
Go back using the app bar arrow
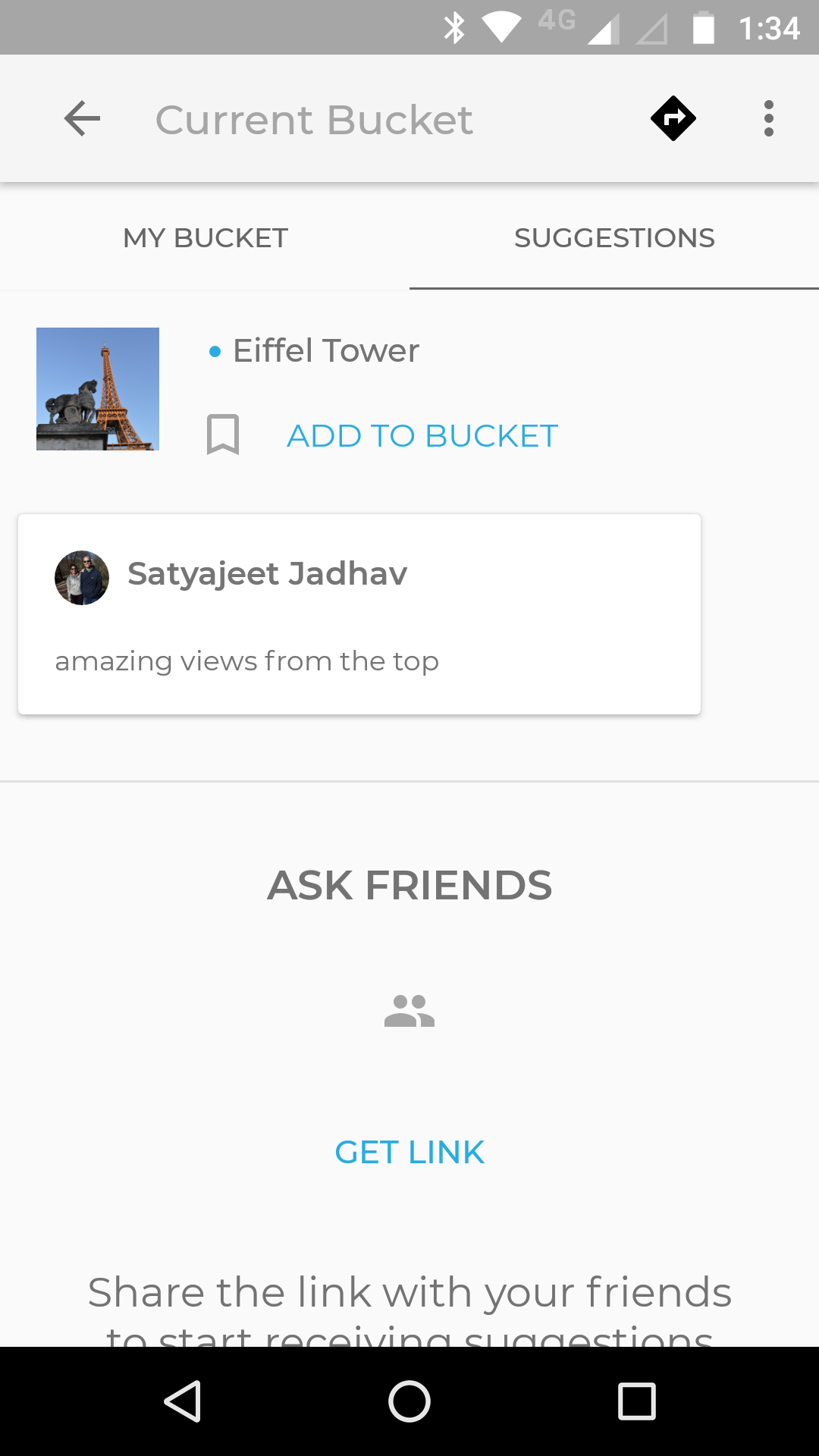click(x=83, y=119)
